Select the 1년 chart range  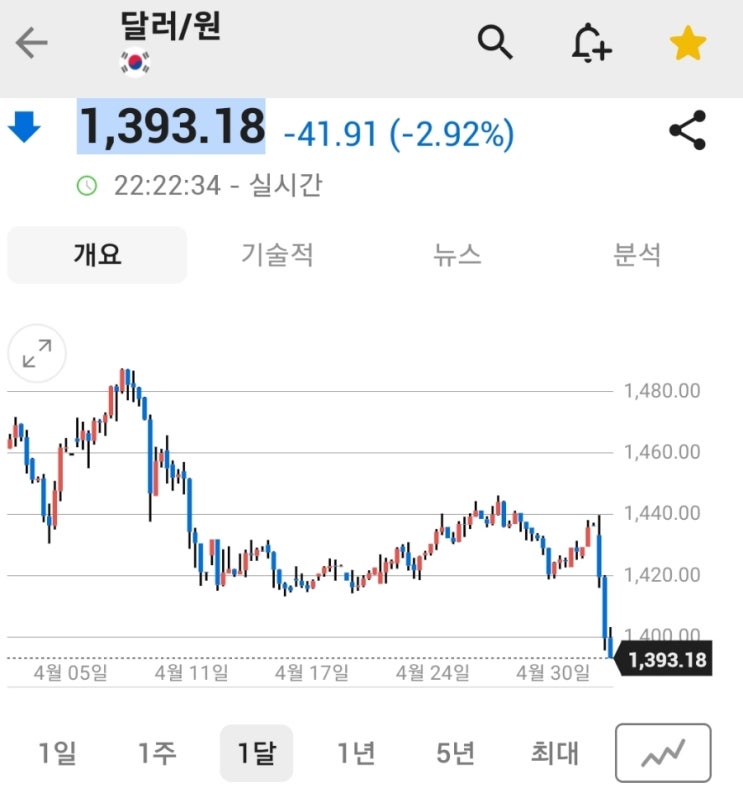pos(356,753)
